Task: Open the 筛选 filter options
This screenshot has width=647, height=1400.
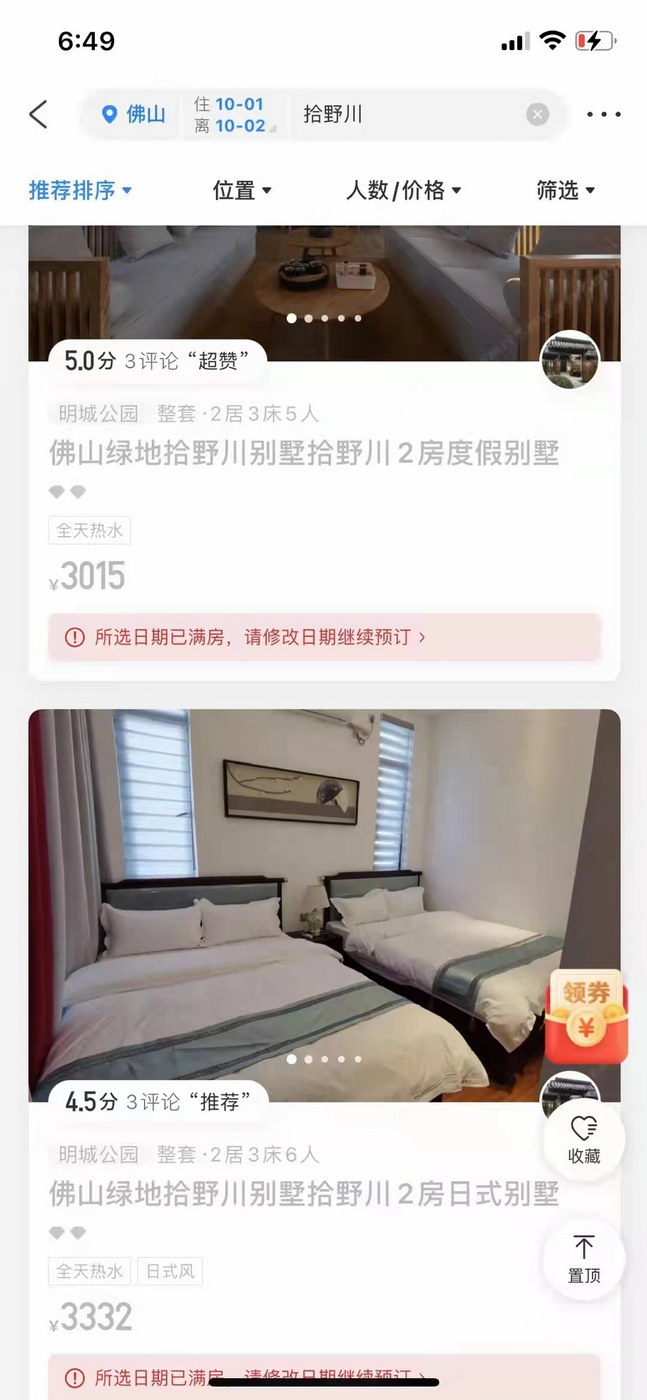Action: [x=565, y=190]
